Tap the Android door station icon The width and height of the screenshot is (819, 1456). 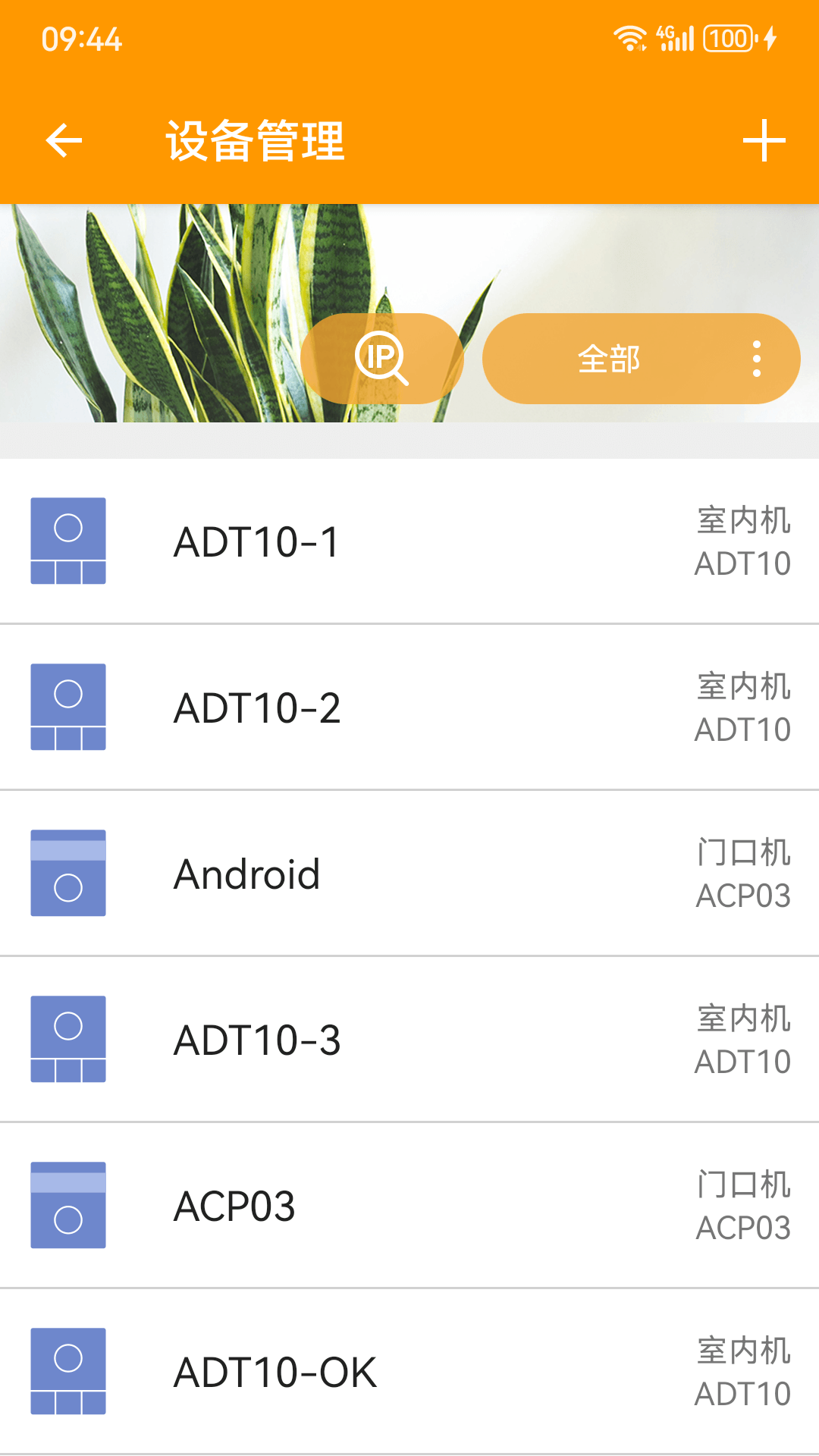pos(67,874)
